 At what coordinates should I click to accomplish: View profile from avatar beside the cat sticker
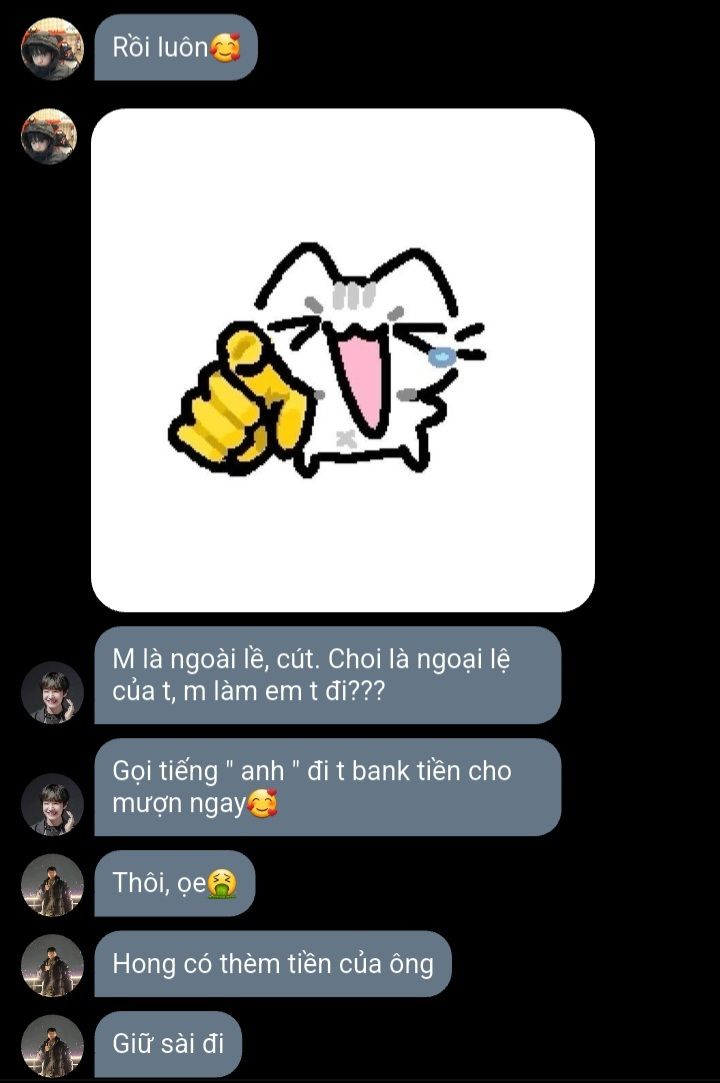49,136
